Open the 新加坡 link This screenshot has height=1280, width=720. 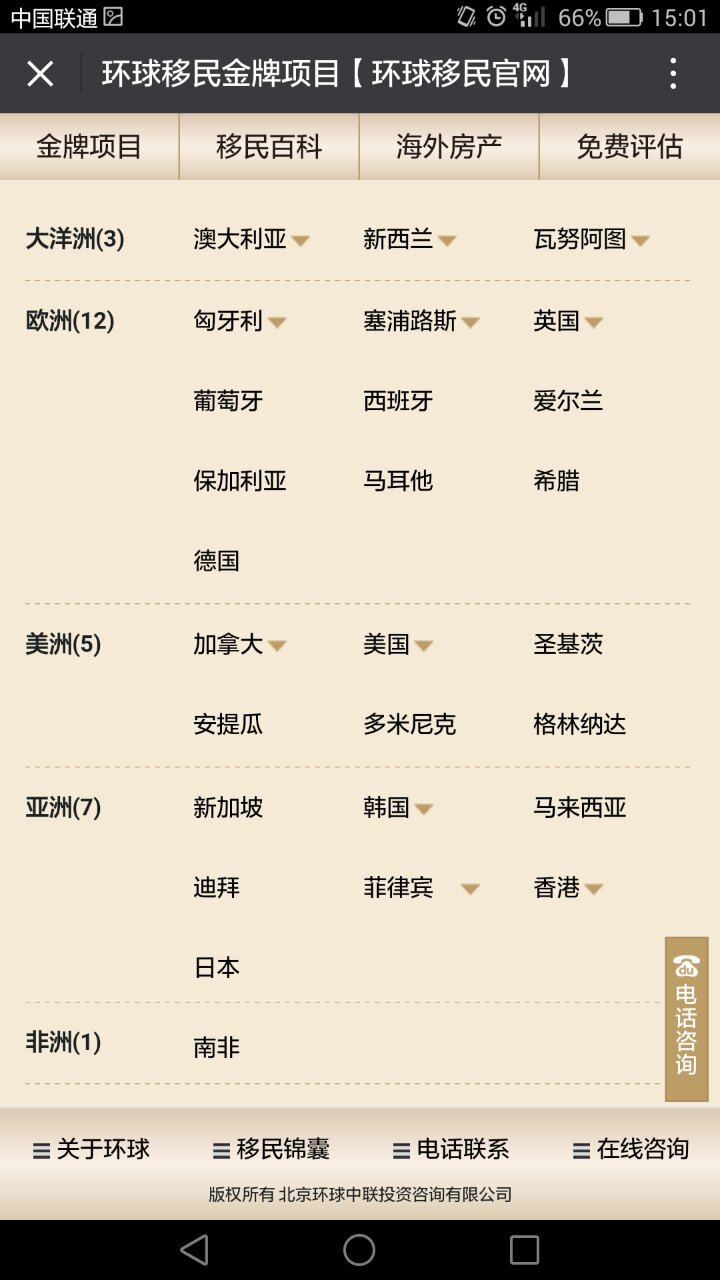(x=228, y=807)
